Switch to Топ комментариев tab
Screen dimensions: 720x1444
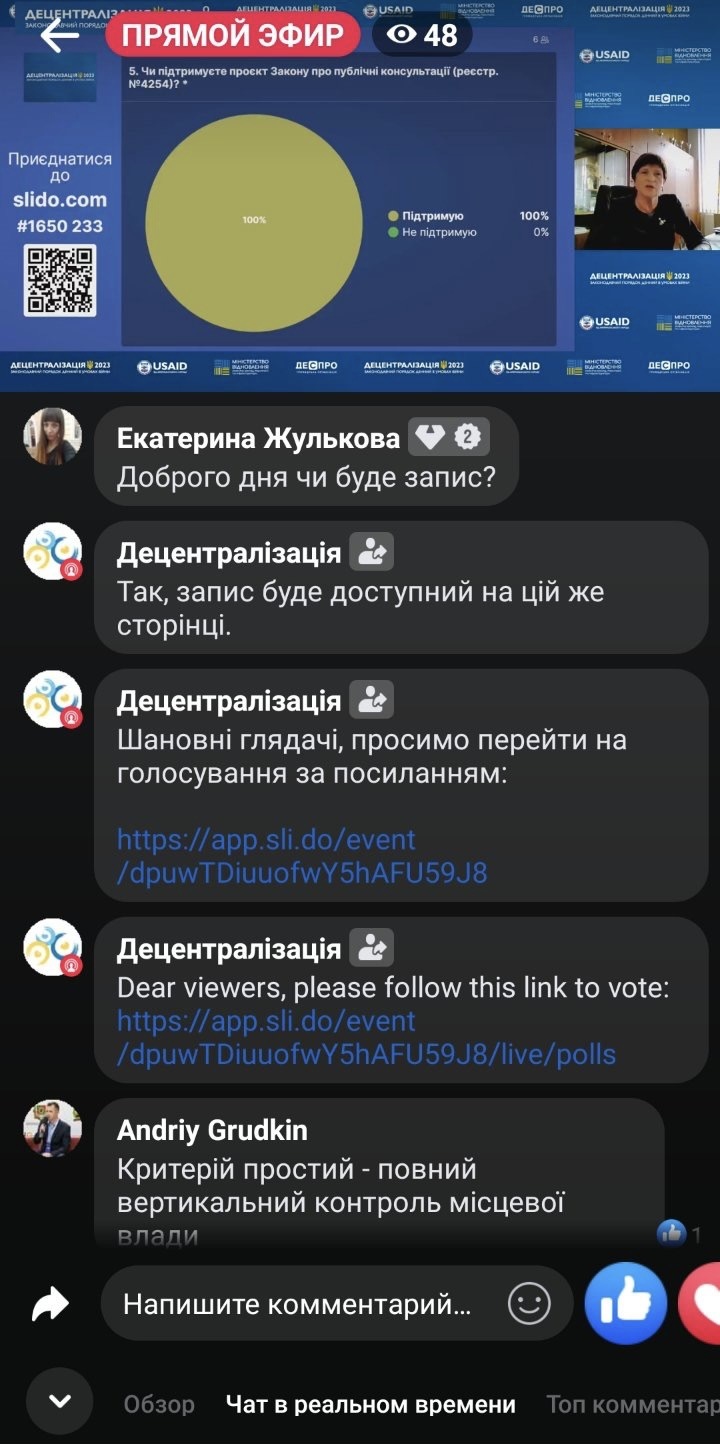coord(632,1405)
